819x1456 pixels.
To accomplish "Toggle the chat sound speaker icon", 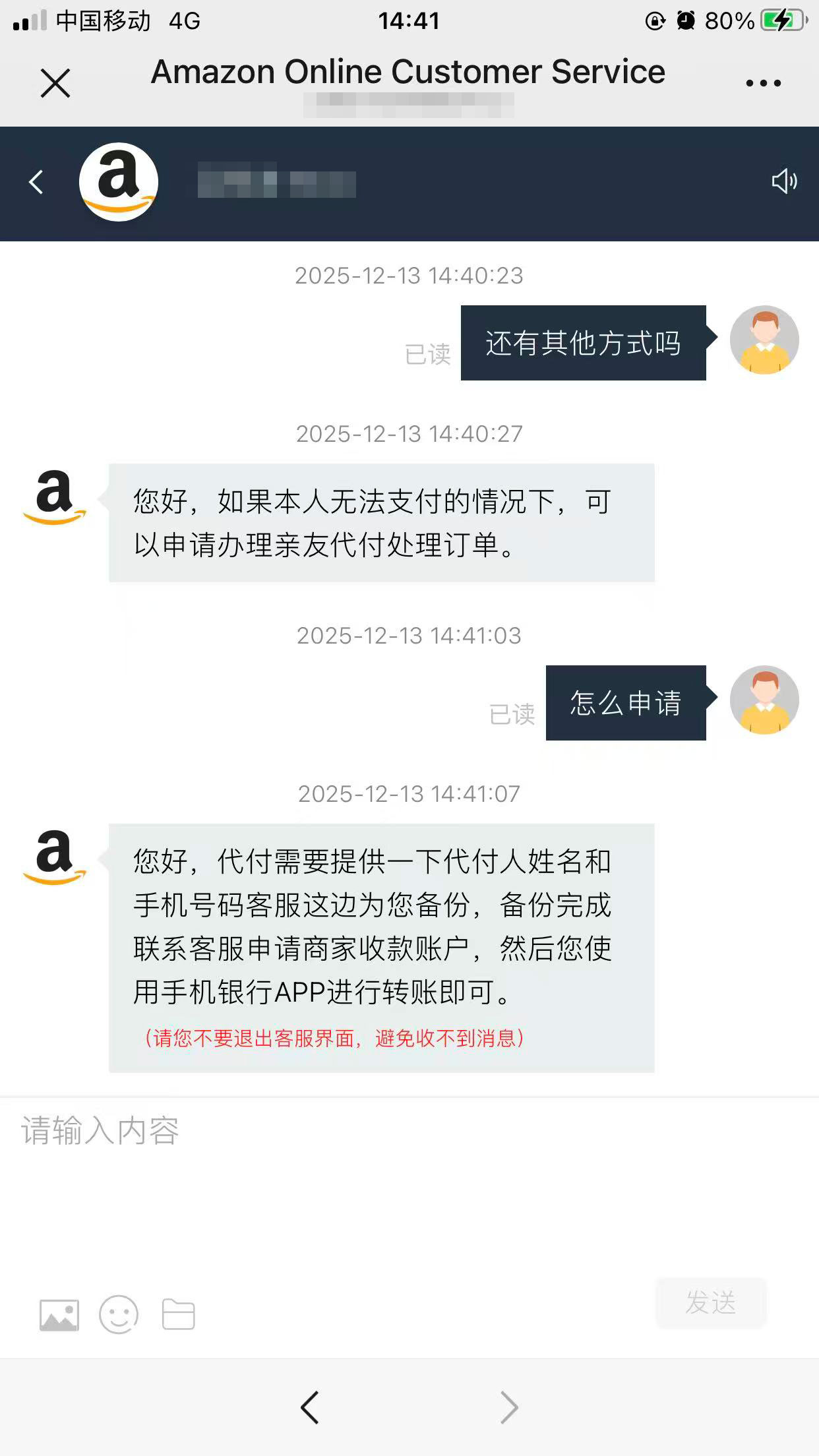I will (x=784, y=181).
